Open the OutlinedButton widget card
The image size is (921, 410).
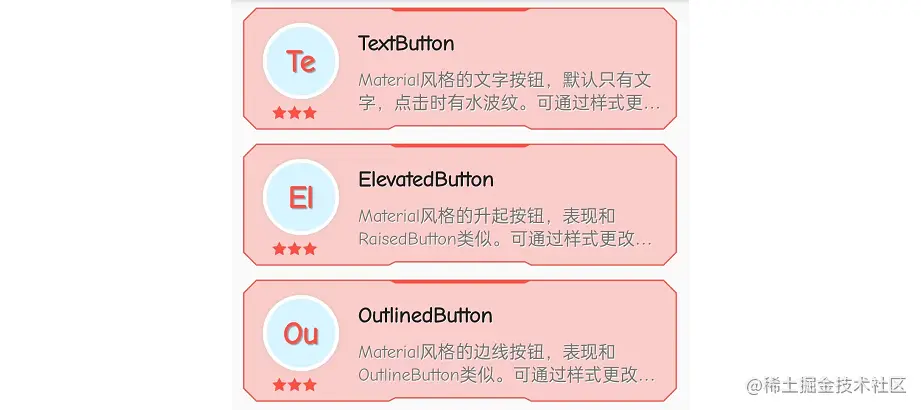coord(460,341)
